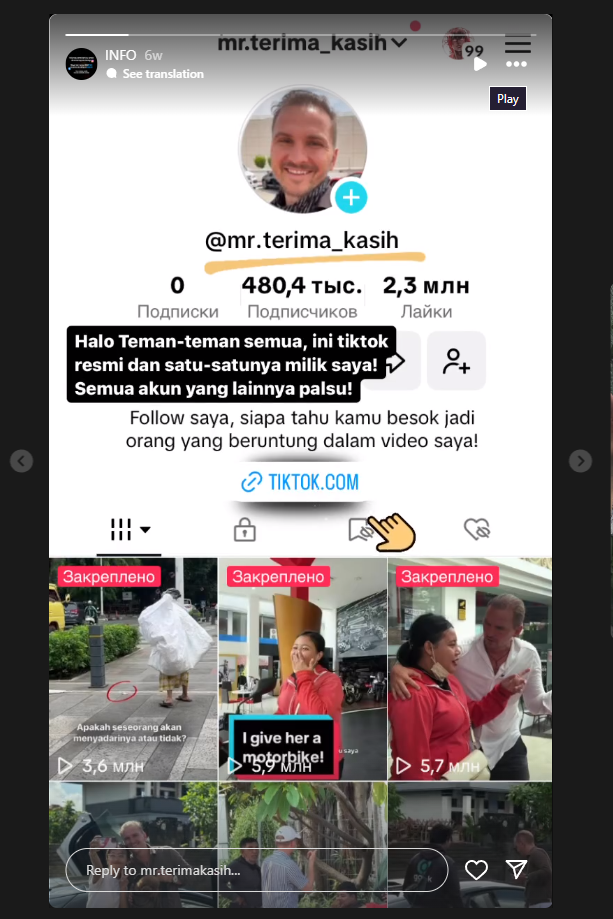Like this story with the heart
The image size is (613, 919).
[x=477, y=870]
